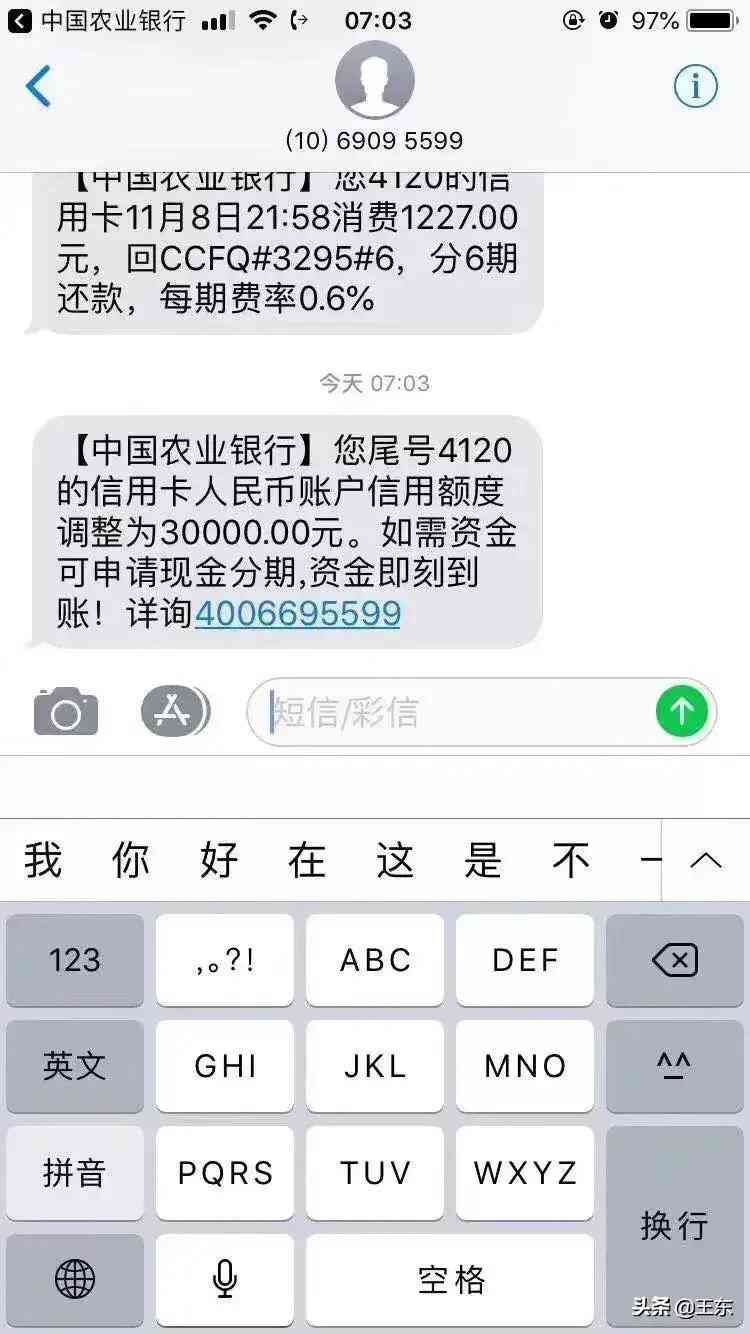The height and width of the screenshot is (1334, 750).
Task: Expand the candidate word list
Action: pyautogui.click(x=706, y=860)
